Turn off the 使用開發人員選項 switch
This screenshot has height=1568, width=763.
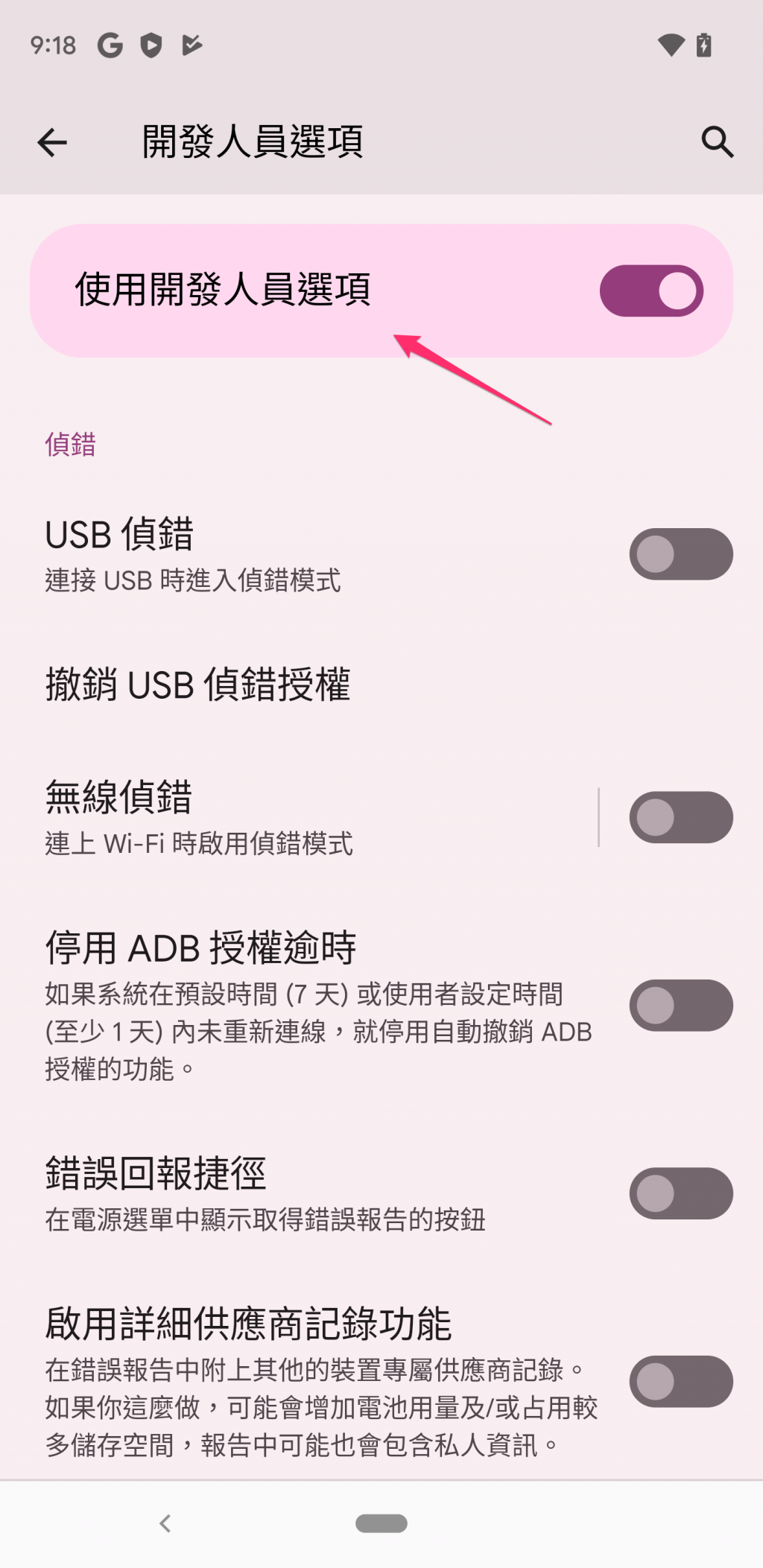(x=650, y=291)
